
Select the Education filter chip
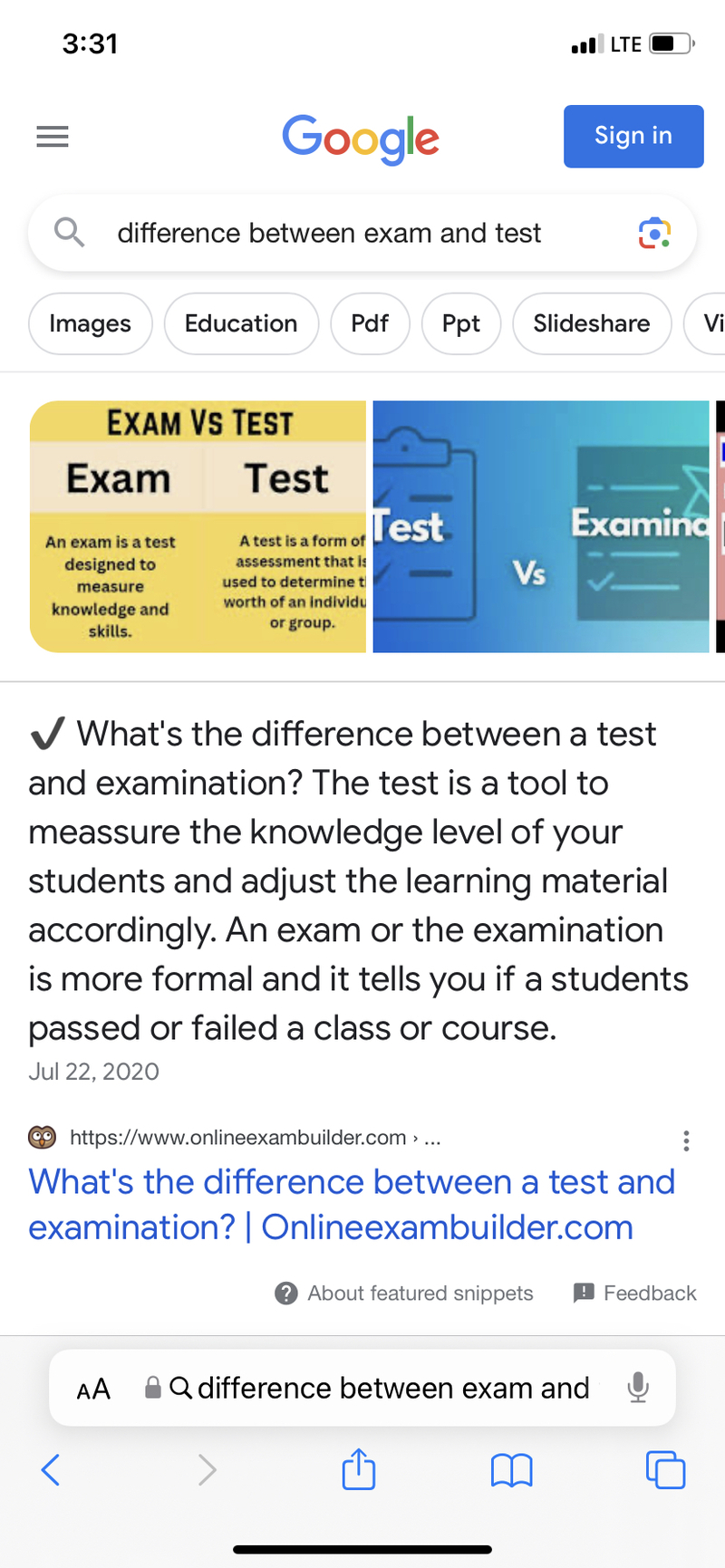tap(241, 323)
